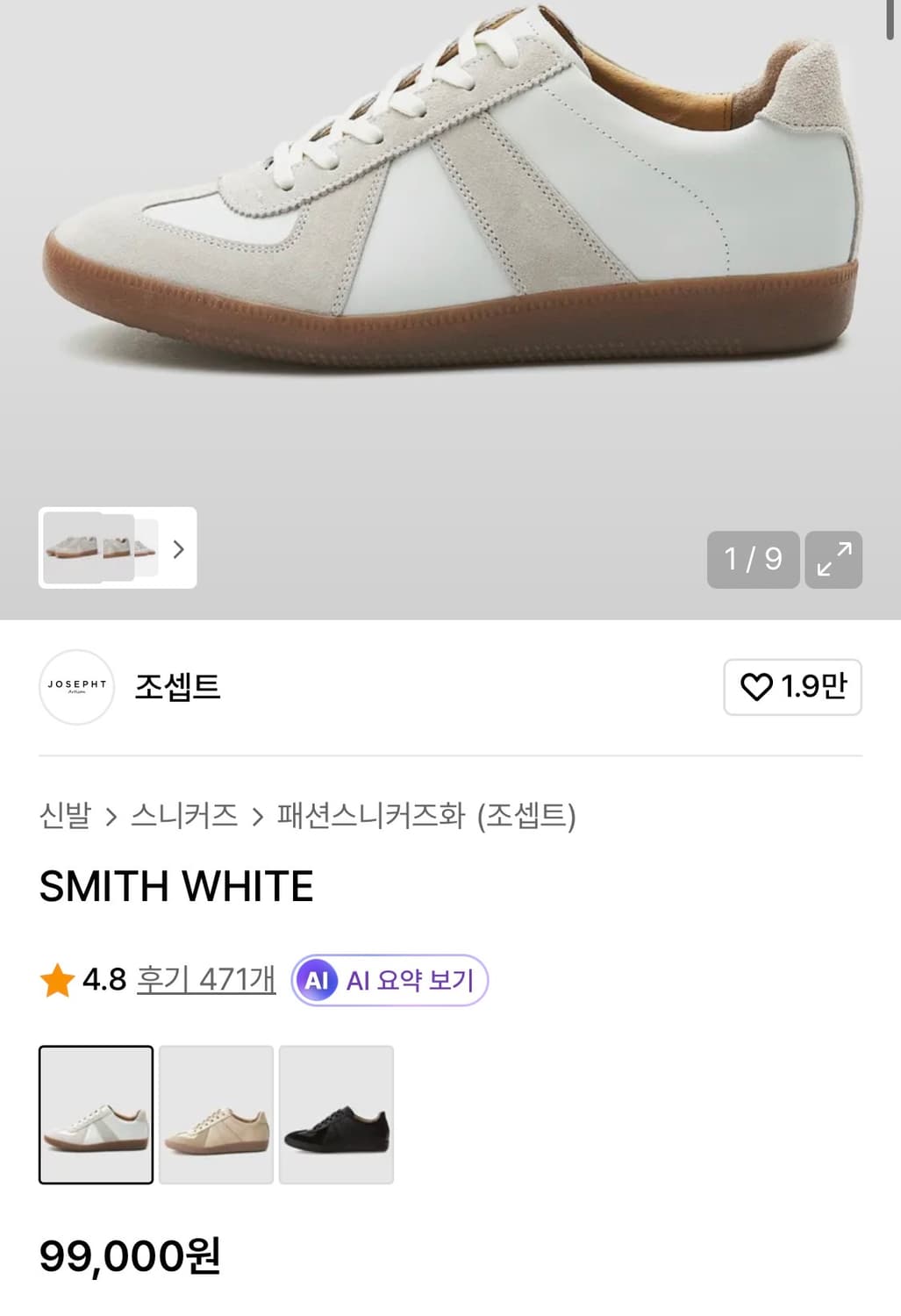
Task: Click the JOSEPHT brand logo circle
Action: (x=75, y=687)
